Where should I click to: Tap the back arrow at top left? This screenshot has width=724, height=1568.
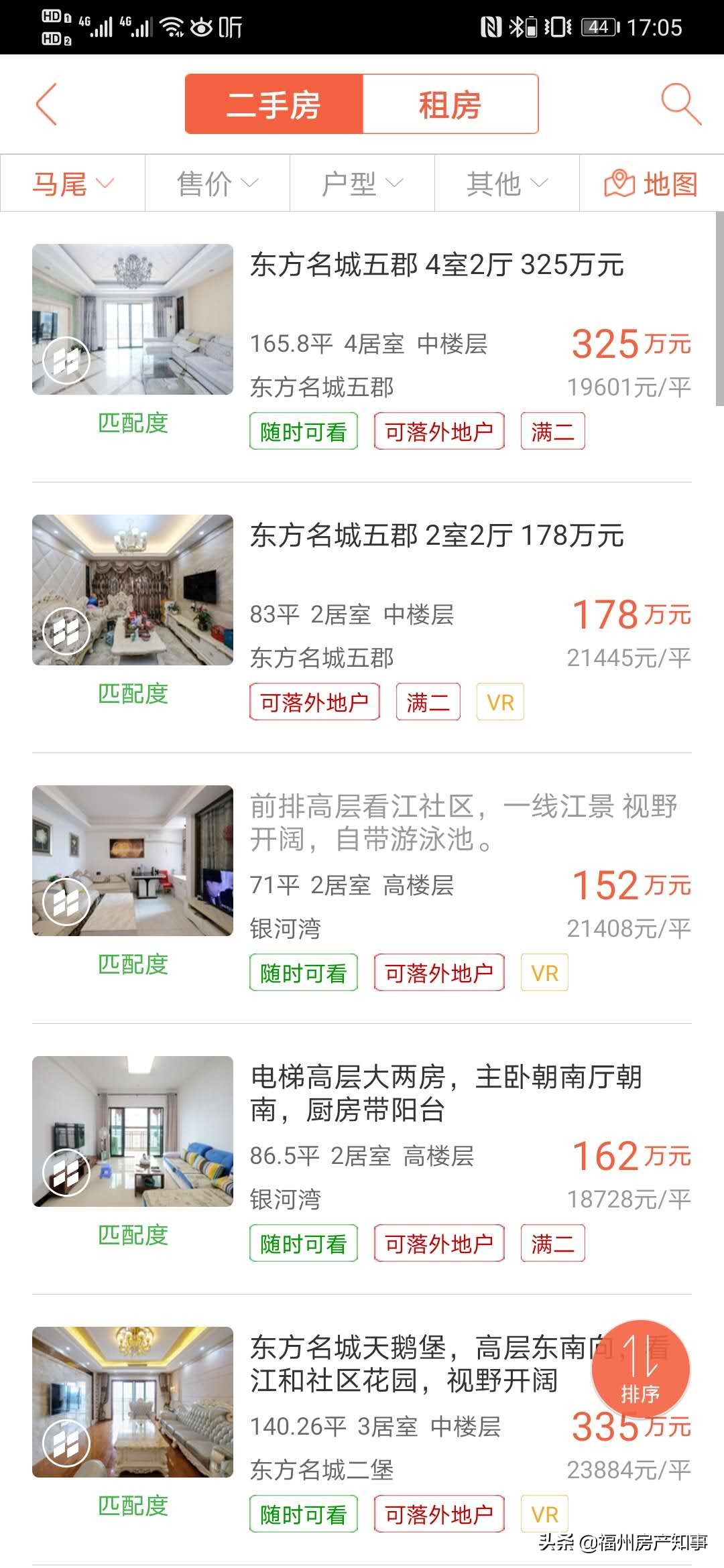(x=47, y=105)
